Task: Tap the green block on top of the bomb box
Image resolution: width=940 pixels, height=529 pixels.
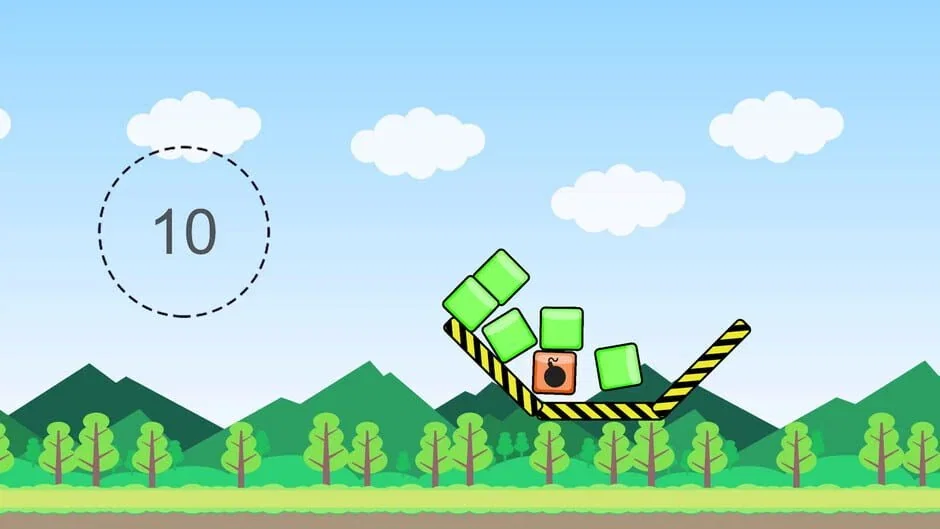Action: click(x=561, y=328)
